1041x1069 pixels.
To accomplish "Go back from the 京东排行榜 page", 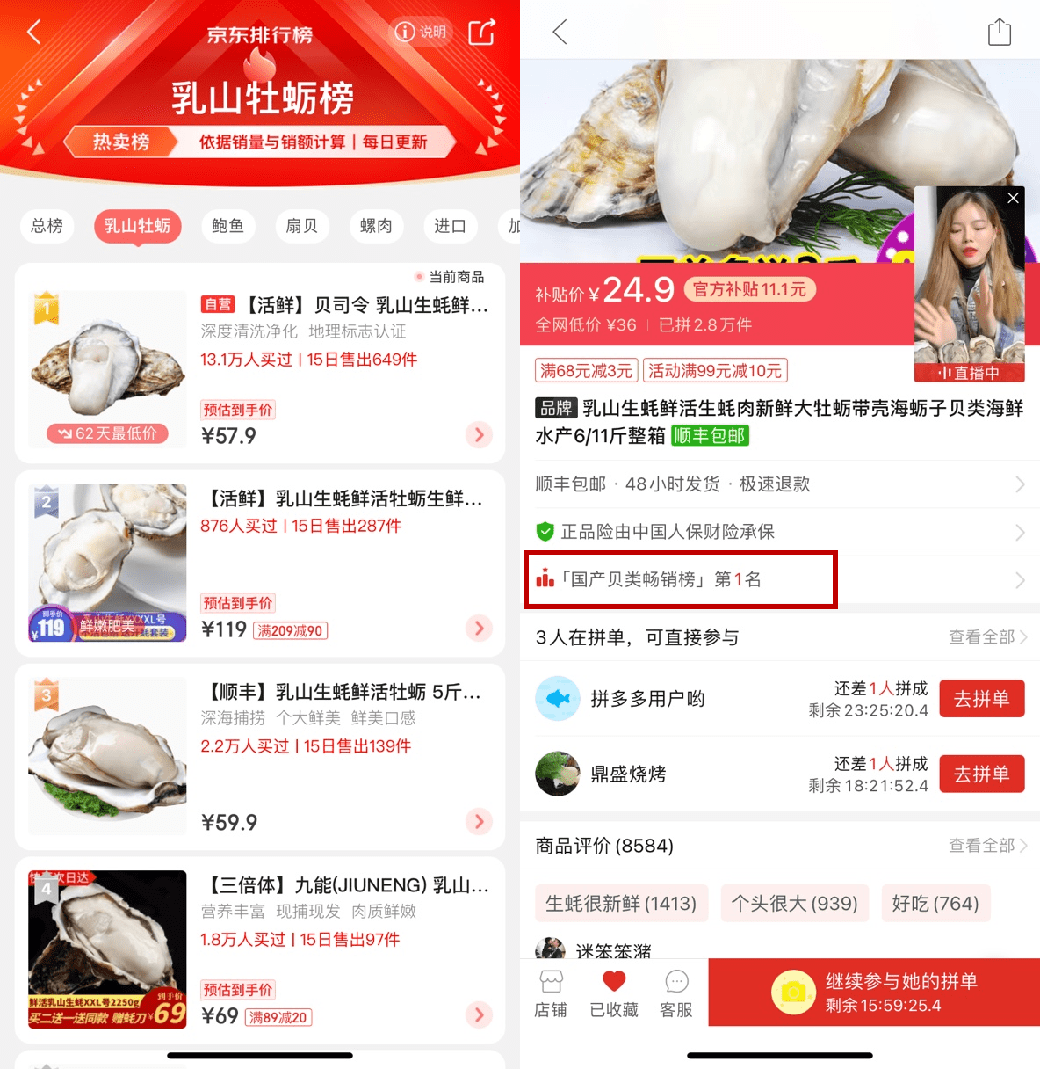I will click(34, 32).
